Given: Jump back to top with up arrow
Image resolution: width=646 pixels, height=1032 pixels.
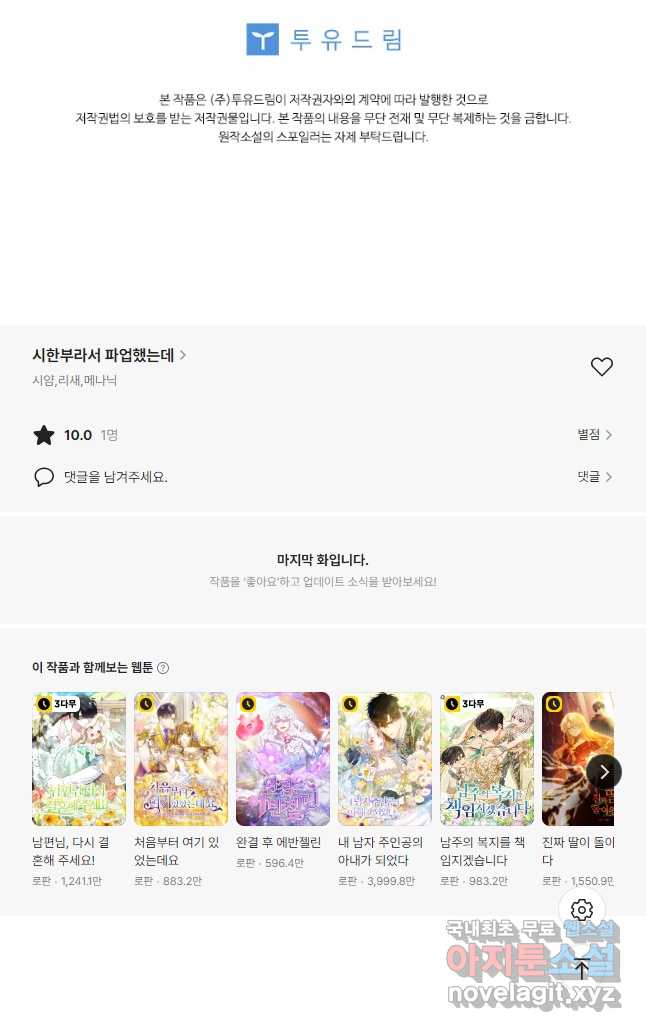Looking at the screenshot, I should 582,968.
